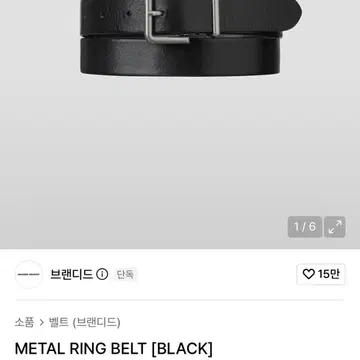Screen dimensions: 360x360
Task: Open the 소품 category breadcrumb
Action: coord(24,322)
